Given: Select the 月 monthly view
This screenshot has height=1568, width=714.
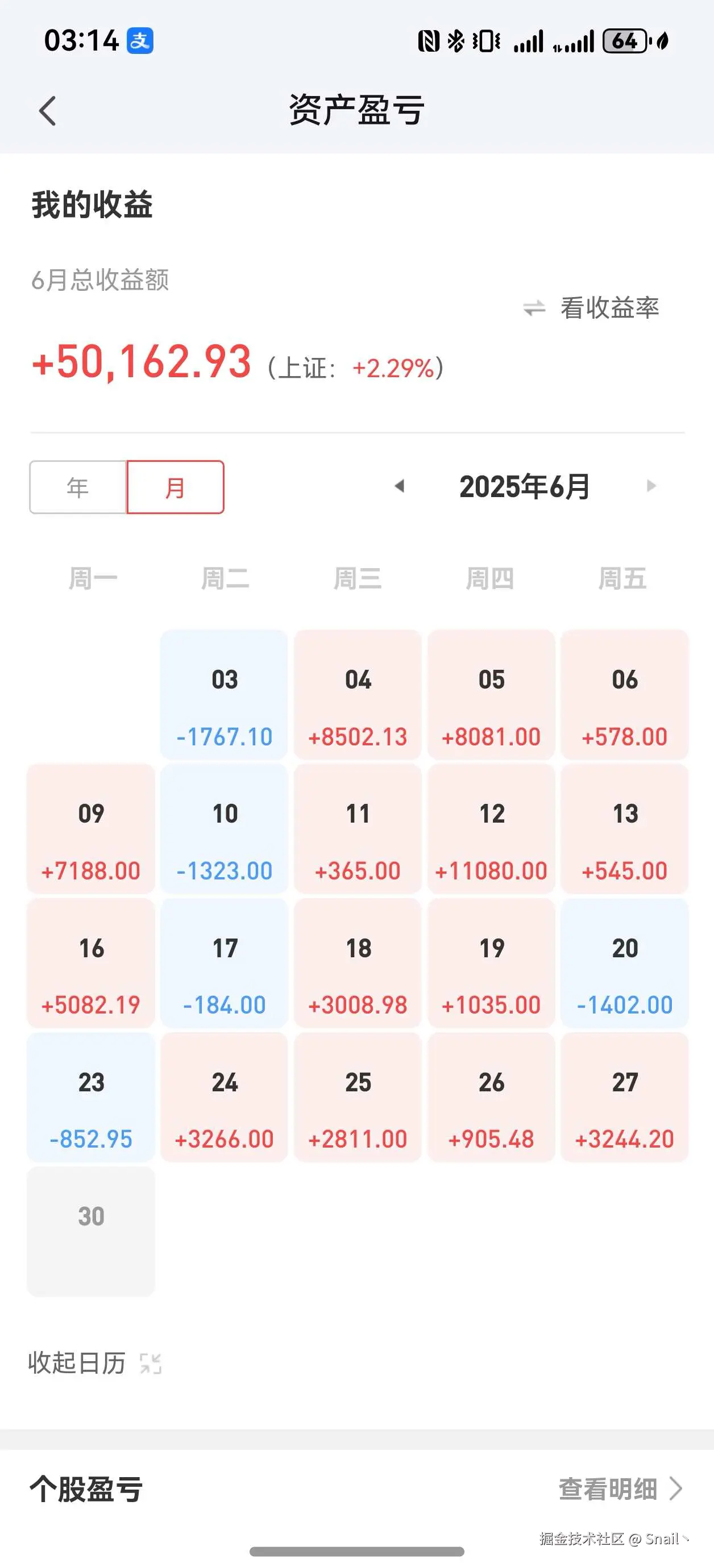Looking at the screenshot, I should 175,487.
